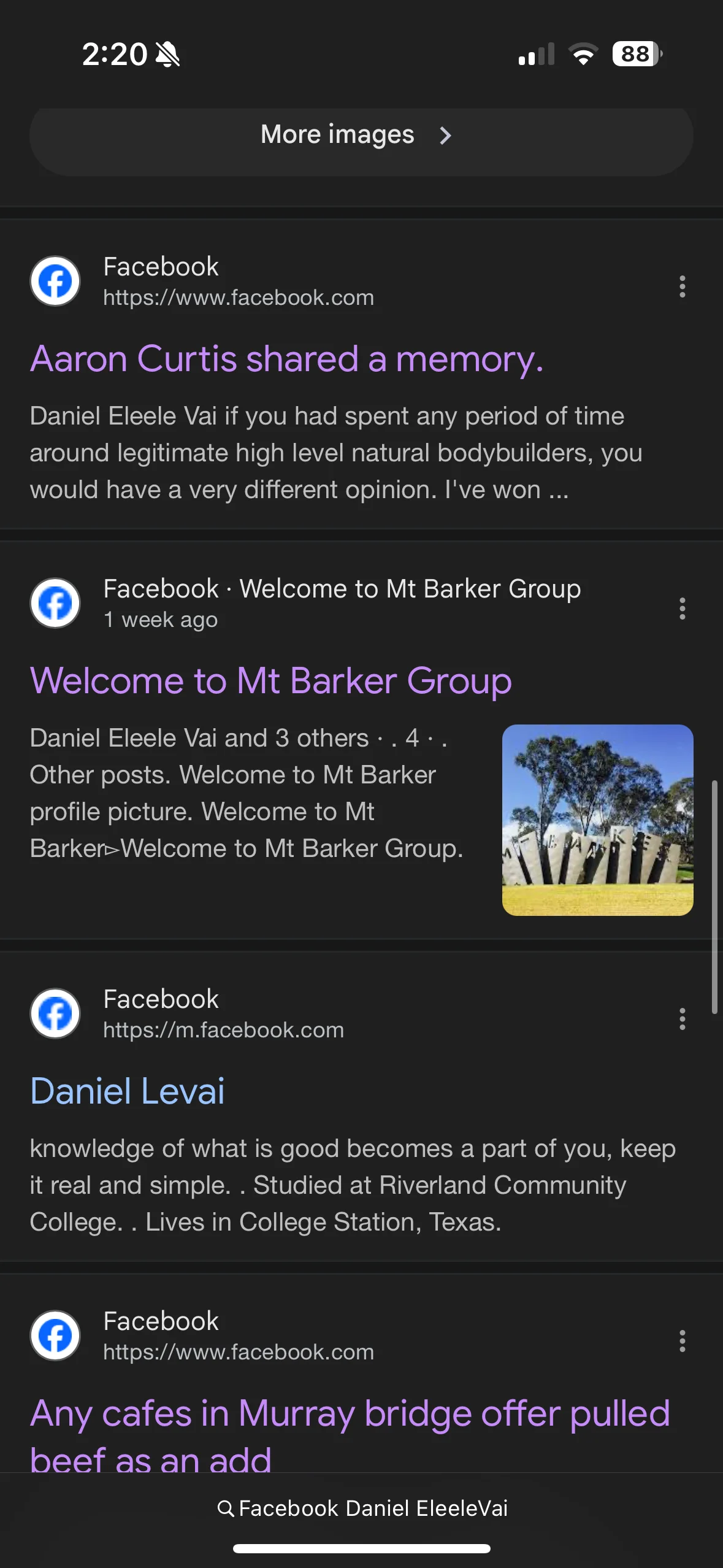This screenshot has height=1568, width=723.
Task: Open options for the Daniel Levai result
Action: (682, 1019)
